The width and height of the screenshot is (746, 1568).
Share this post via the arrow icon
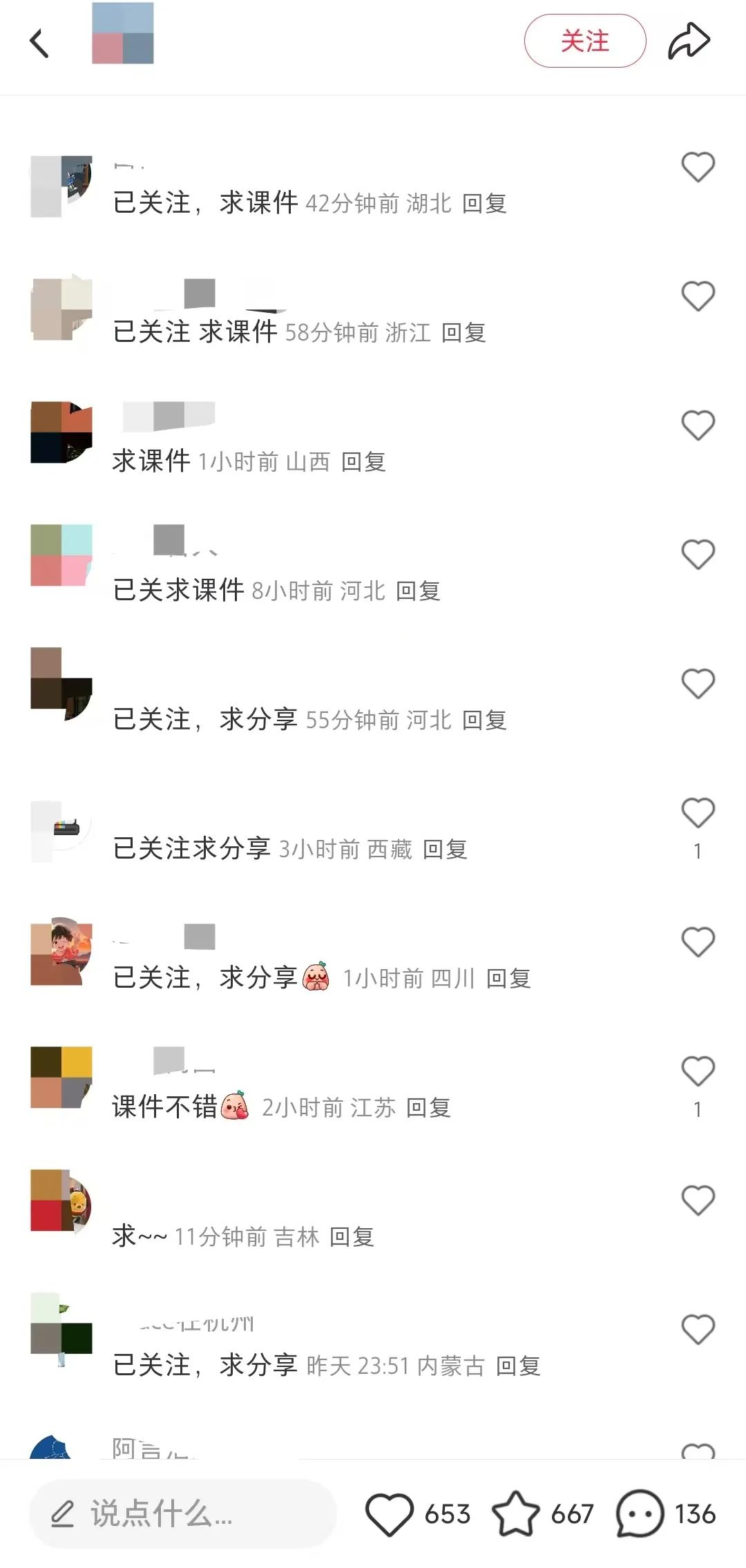click(x=689, y=41)
